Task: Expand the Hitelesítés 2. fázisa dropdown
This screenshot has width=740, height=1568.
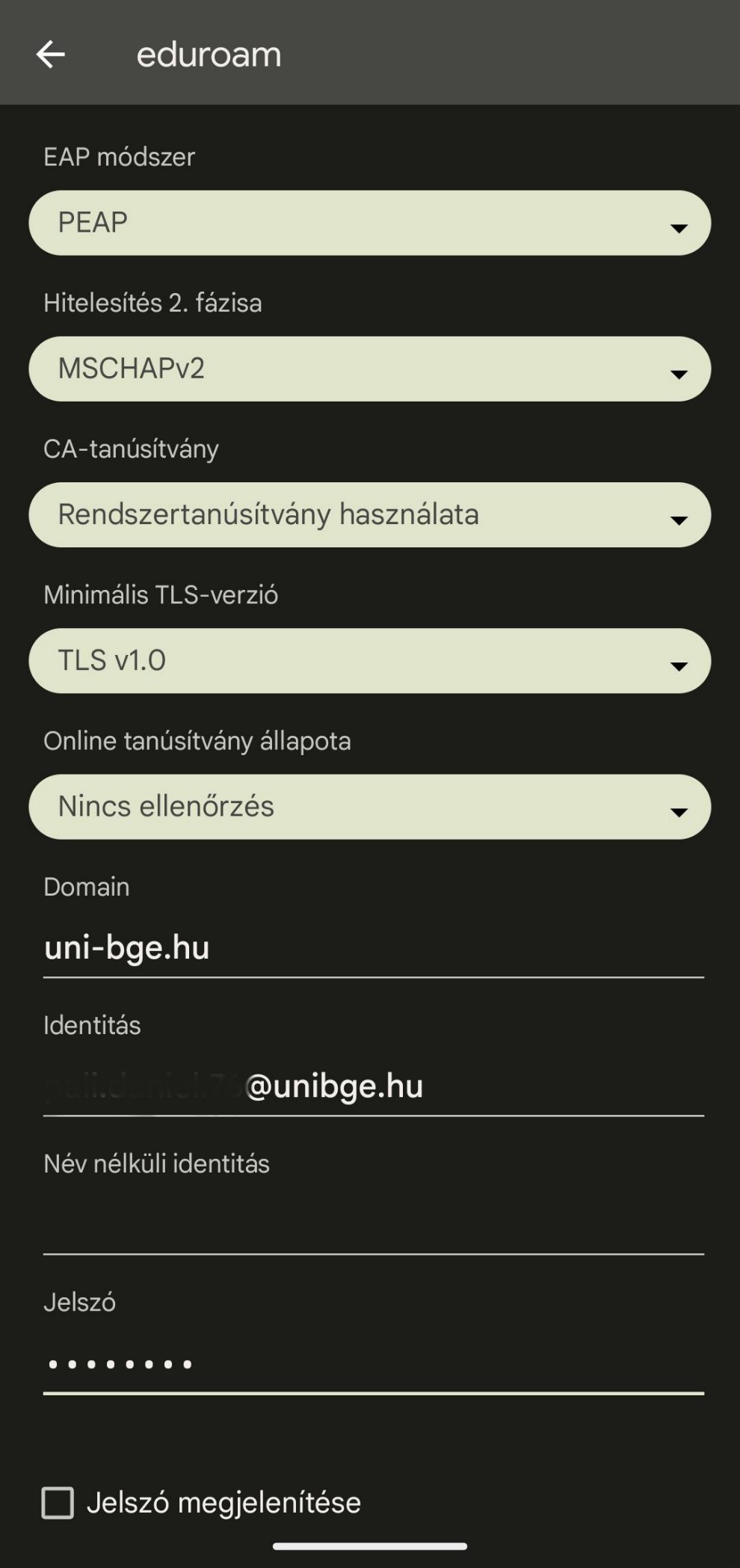Action: click(x=369, y=369)
